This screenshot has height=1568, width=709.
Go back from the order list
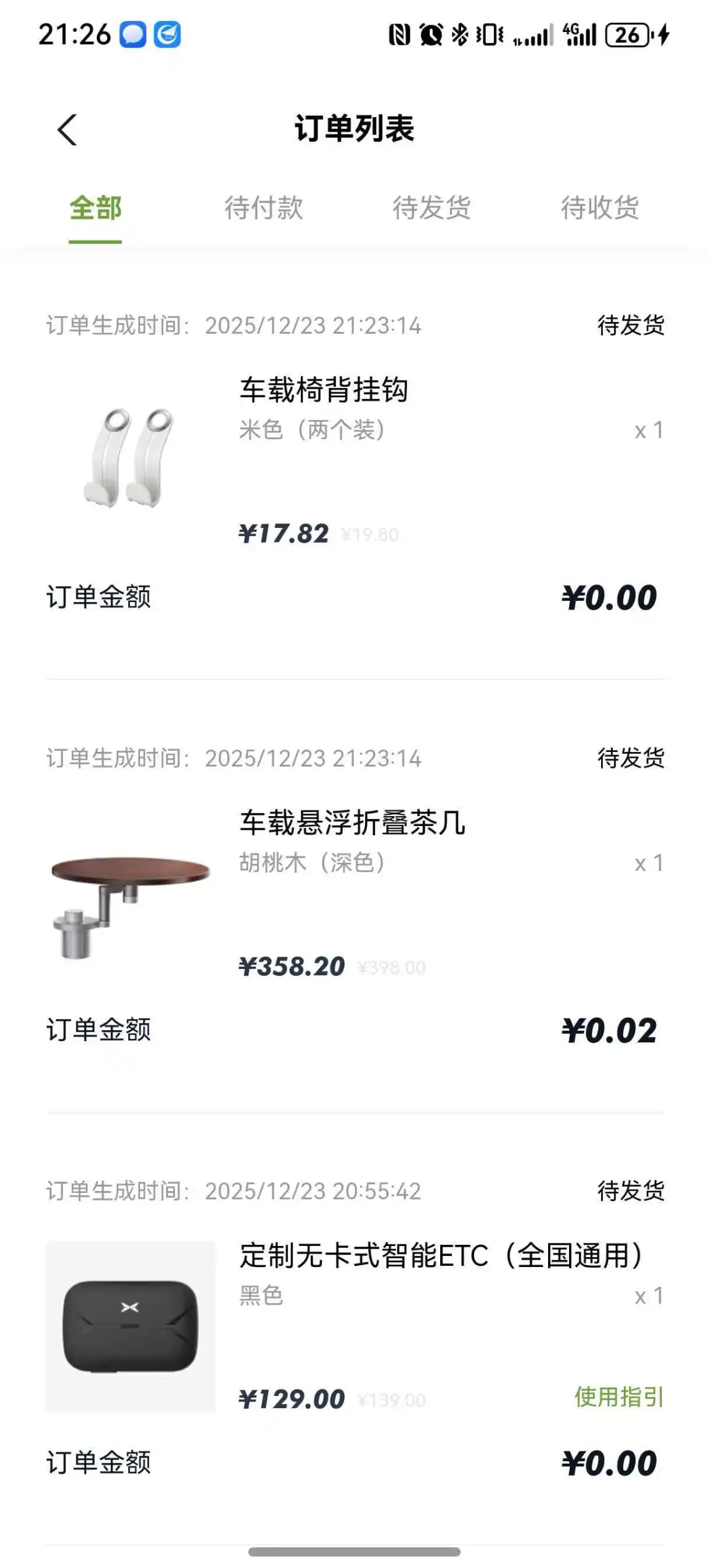pyautogui.click(x=67, y=130)
